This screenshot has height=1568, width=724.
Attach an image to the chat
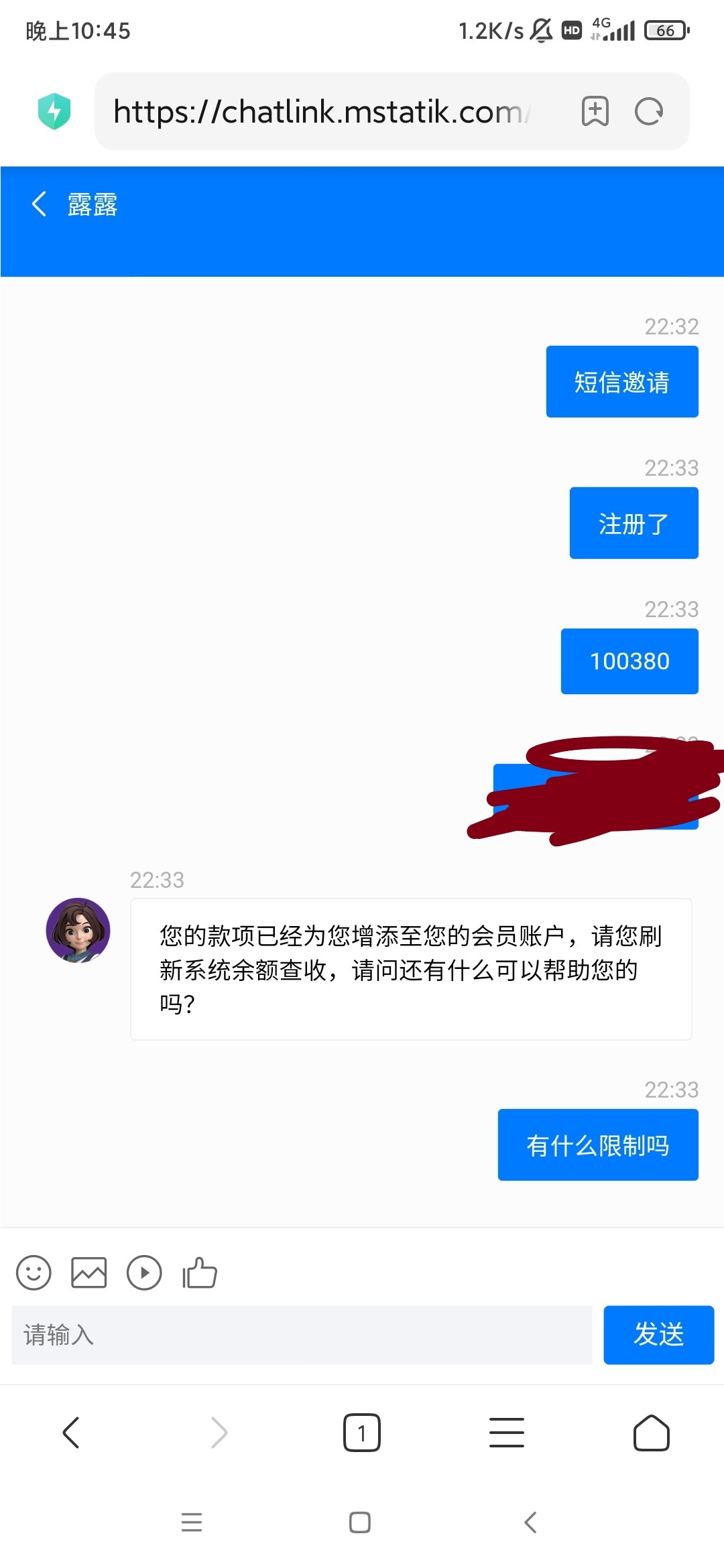click(89, 1272)
